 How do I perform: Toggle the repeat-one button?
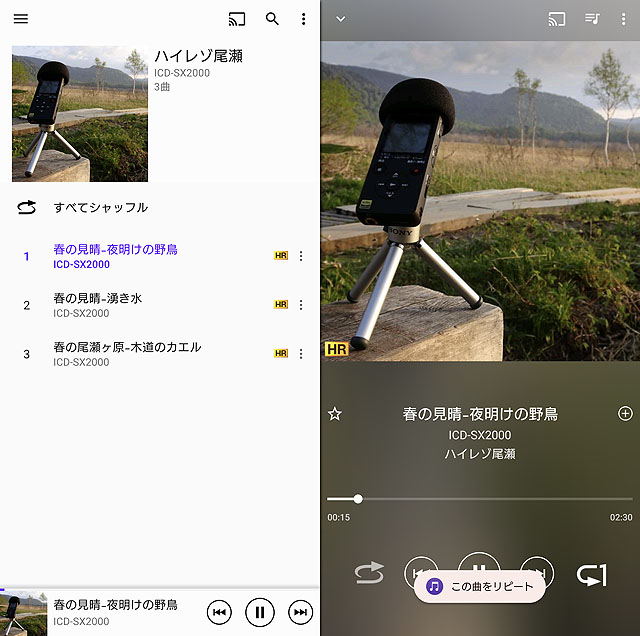[x=592, y=574]
